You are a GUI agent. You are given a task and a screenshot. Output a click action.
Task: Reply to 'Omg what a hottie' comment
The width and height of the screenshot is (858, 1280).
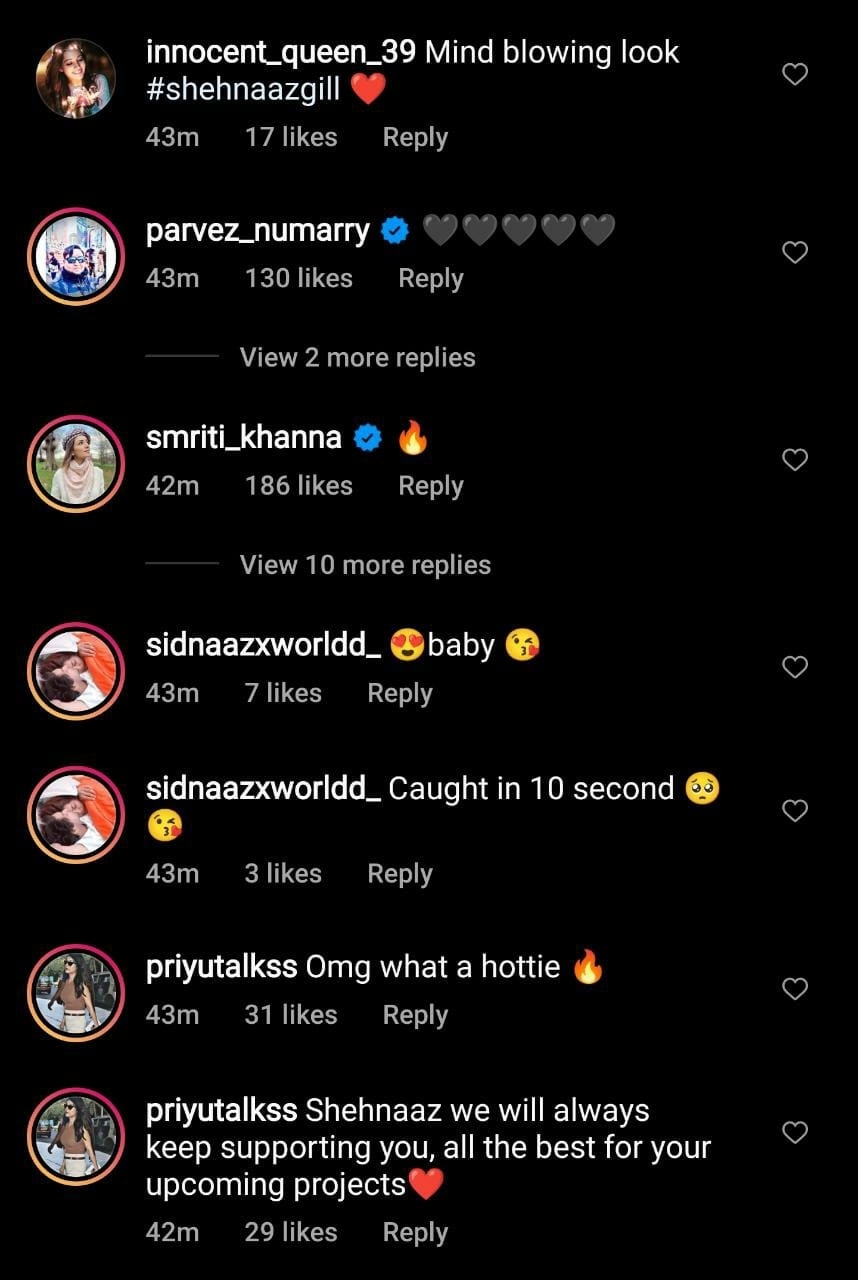(x=414, y=1015)
